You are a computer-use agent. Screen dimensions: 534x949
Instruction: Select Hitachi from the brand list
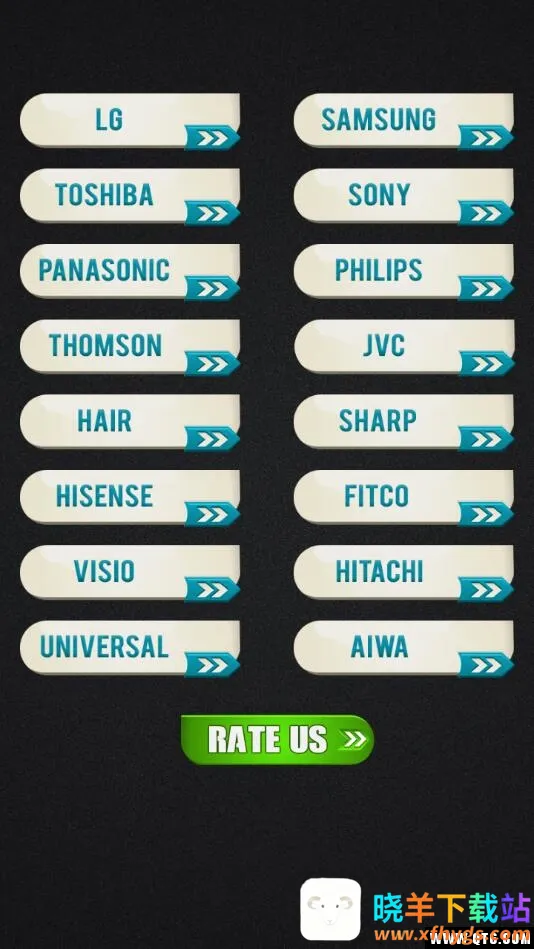tap(404, 573)
